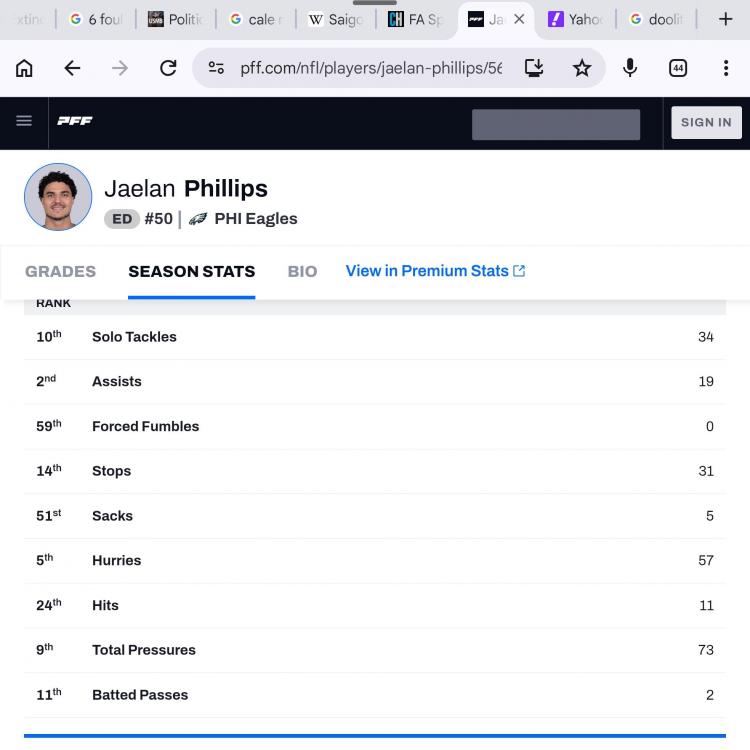Switch to the BIO tab

(302, 271)
